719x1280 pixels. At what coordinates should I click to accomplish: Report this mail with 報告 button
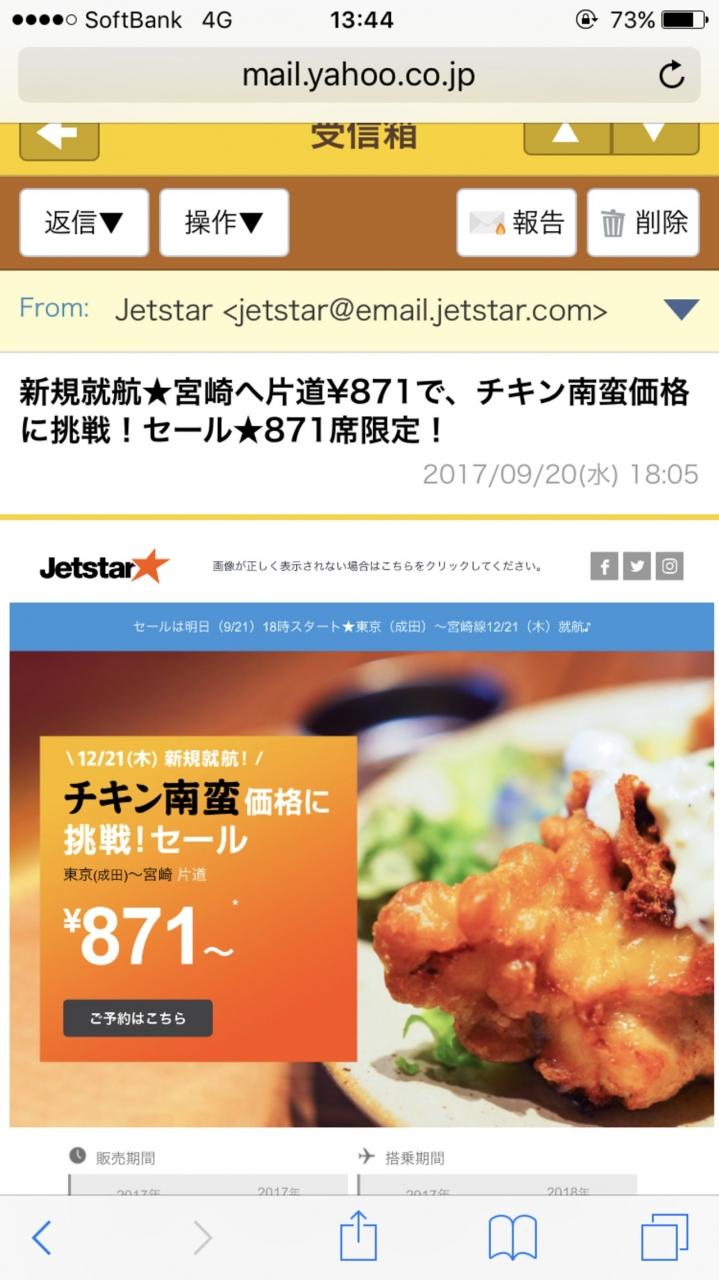click(x=517, y=222)
